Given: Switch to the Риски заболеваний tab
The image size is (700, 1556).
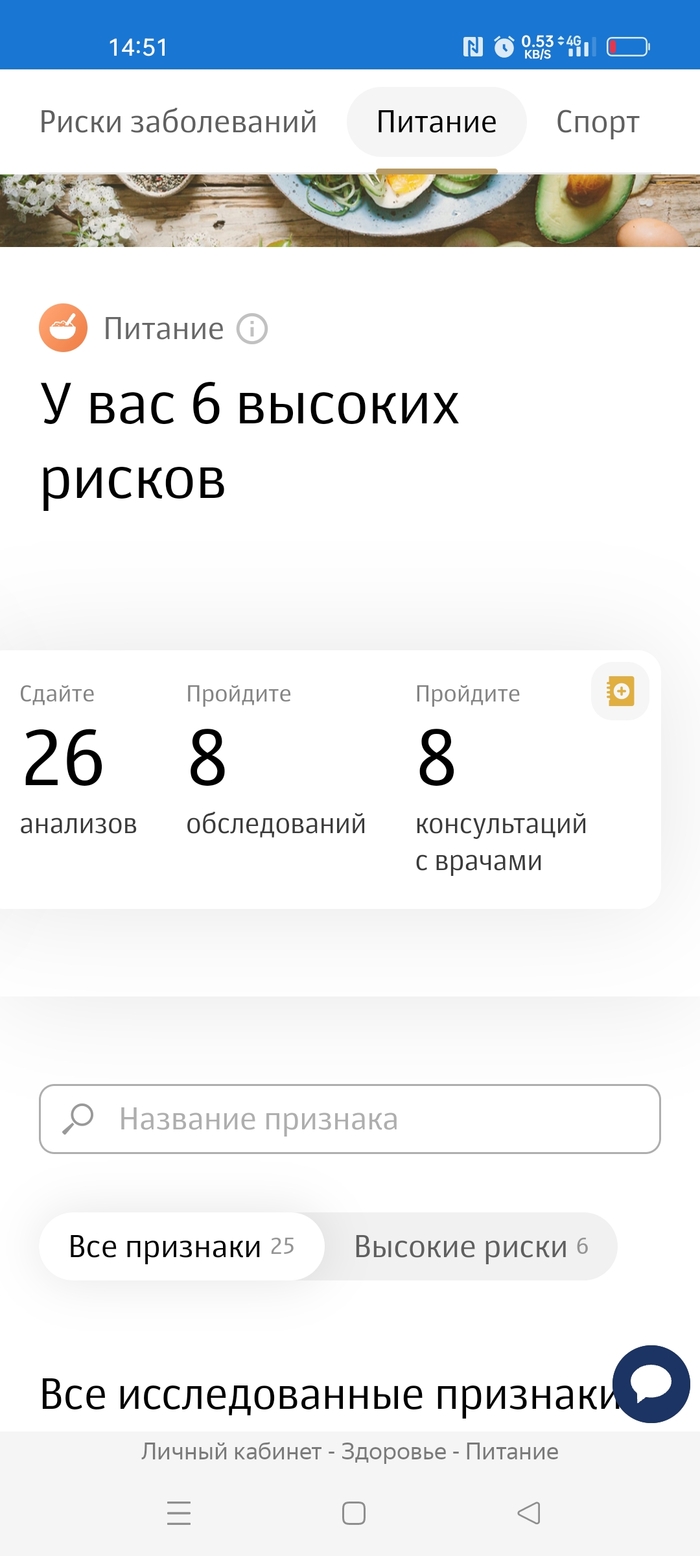Looking at the screenshot, I should tap(178, 122).
